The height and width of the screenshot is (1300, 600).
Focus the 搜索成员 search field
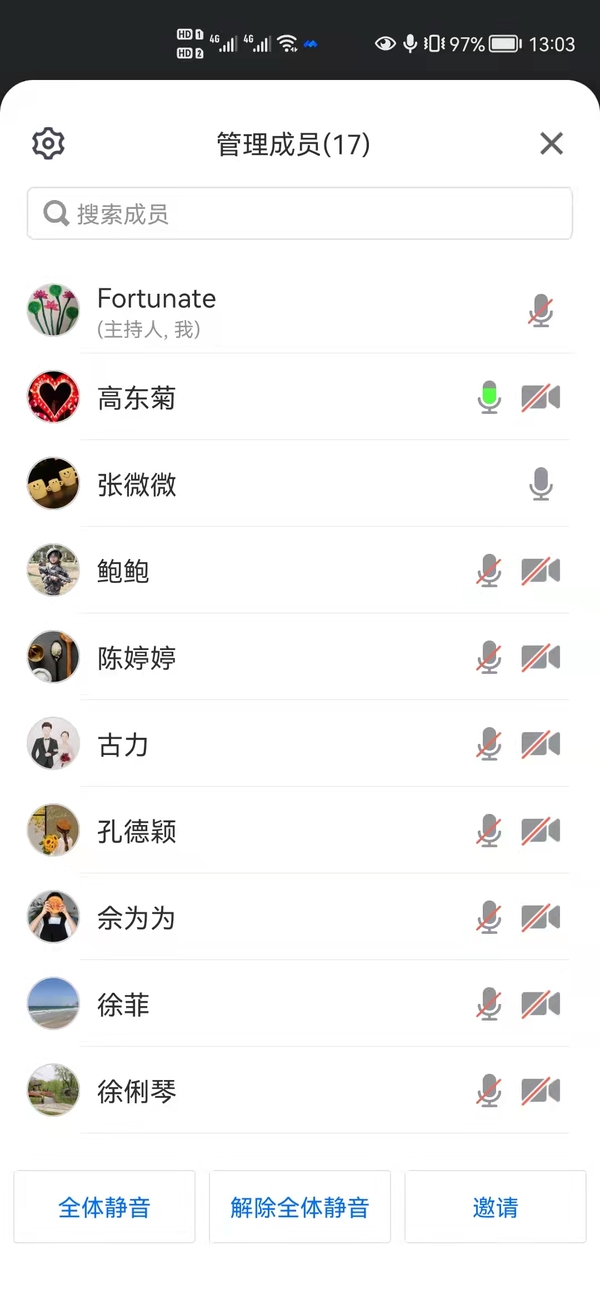point(300,214)
